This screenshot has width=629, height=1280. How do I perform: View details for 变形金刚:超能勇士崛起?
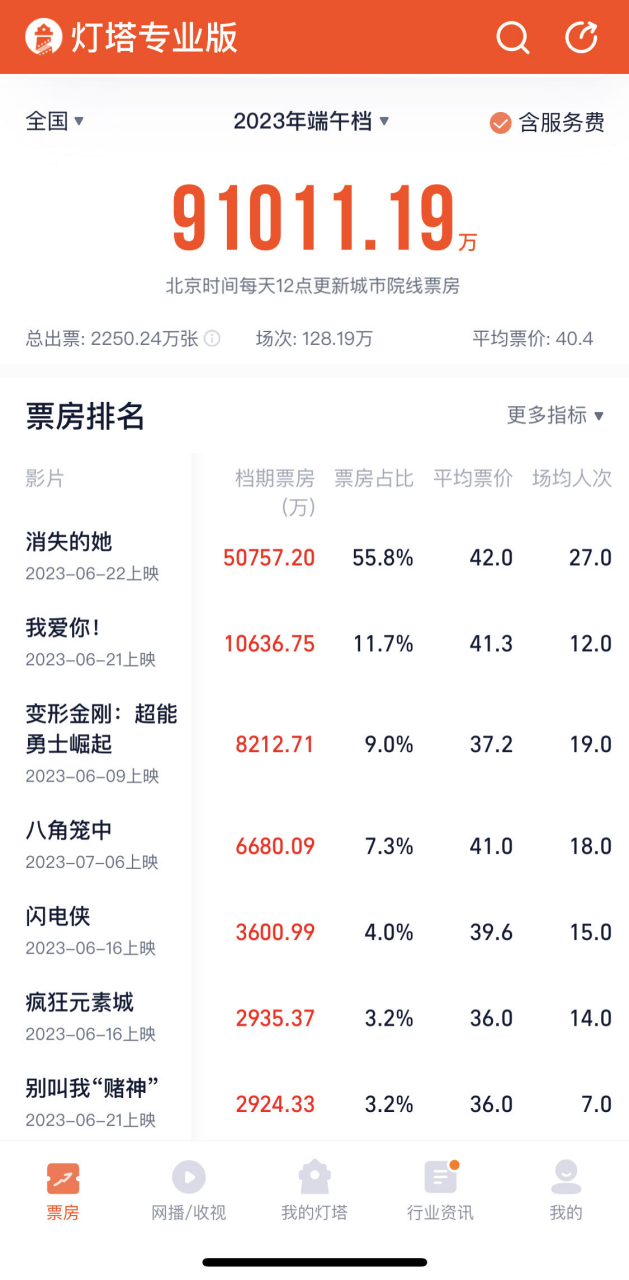click(x=314, y=744)
